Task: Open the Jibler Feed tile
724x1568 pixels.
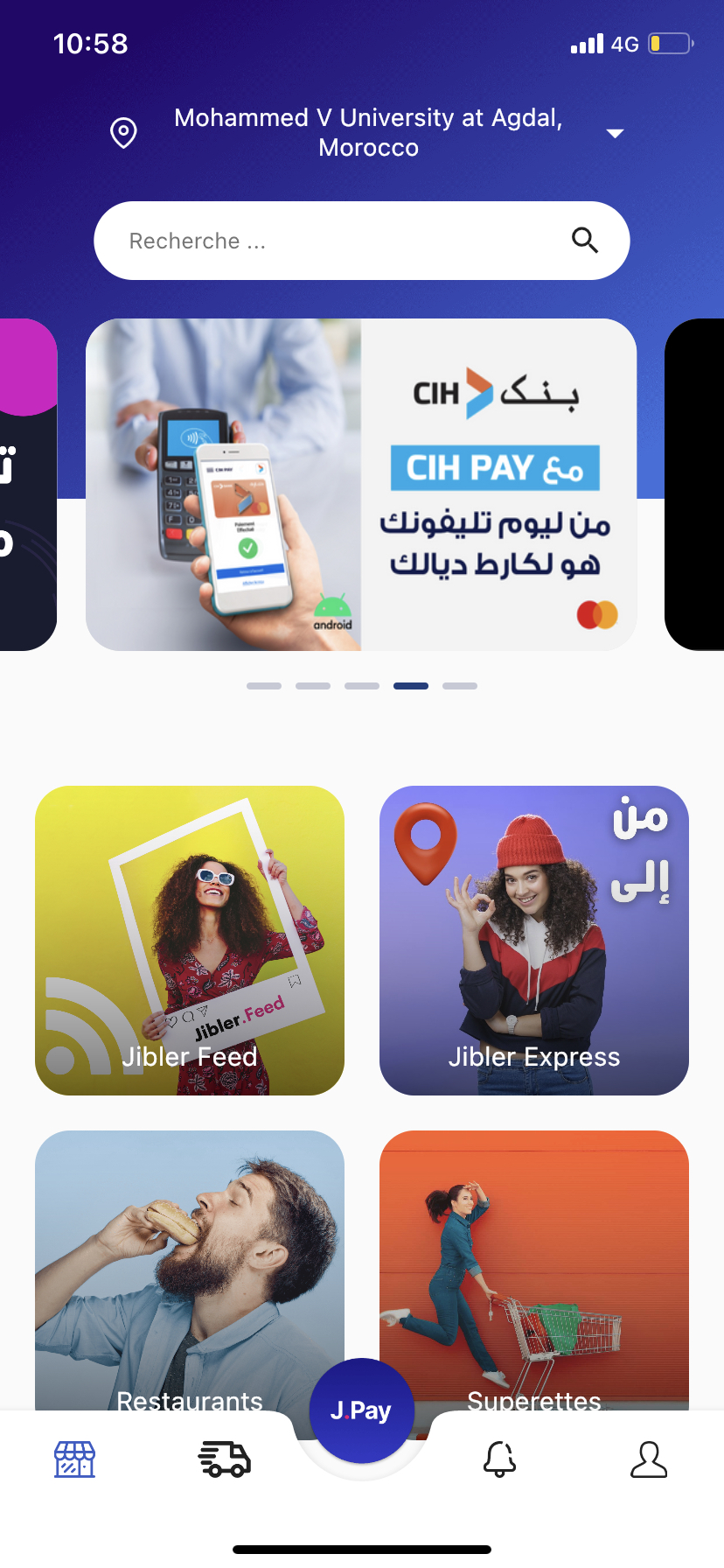Action: pyautogui.click(x=190, y=940)
